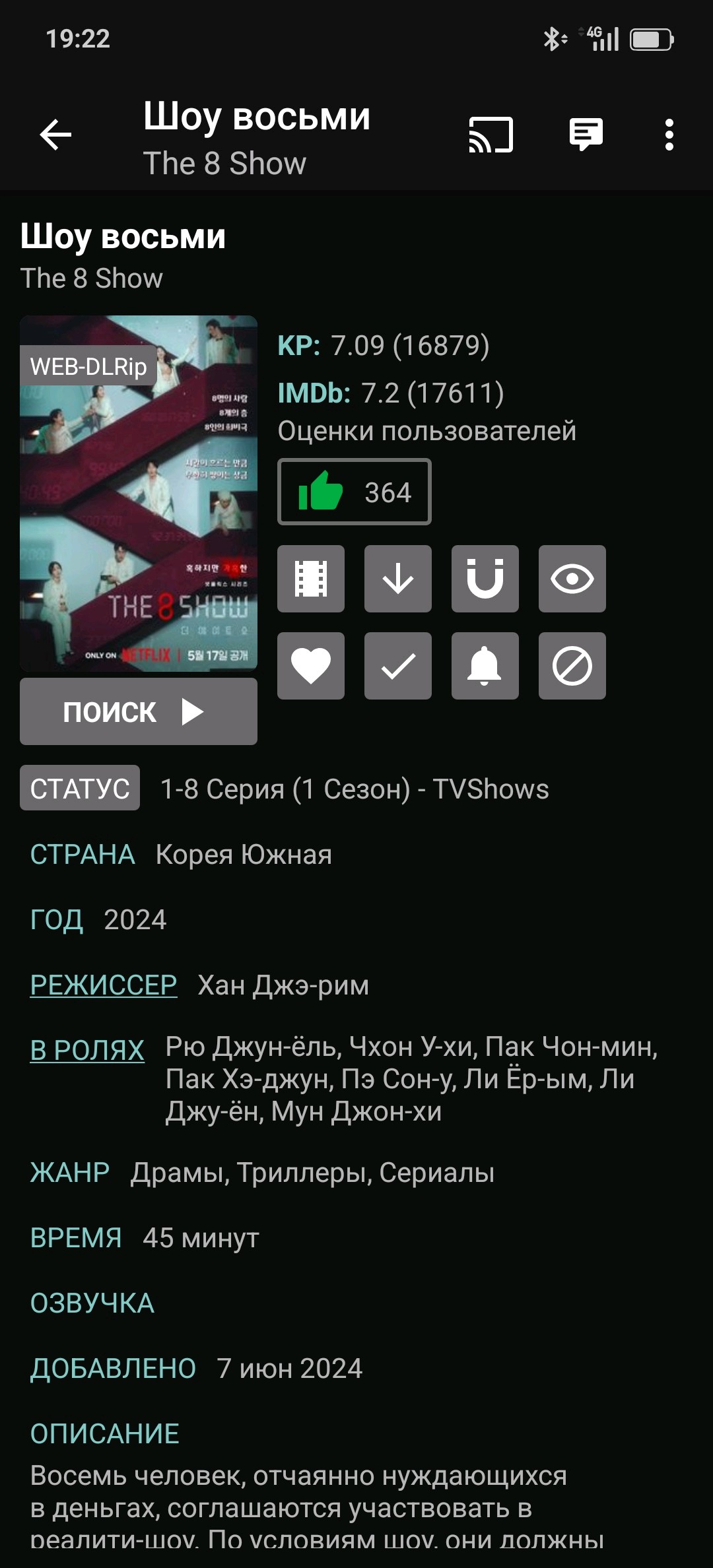
Task: Like the show with the thumbs-up button
Action: tap(355, 492)
